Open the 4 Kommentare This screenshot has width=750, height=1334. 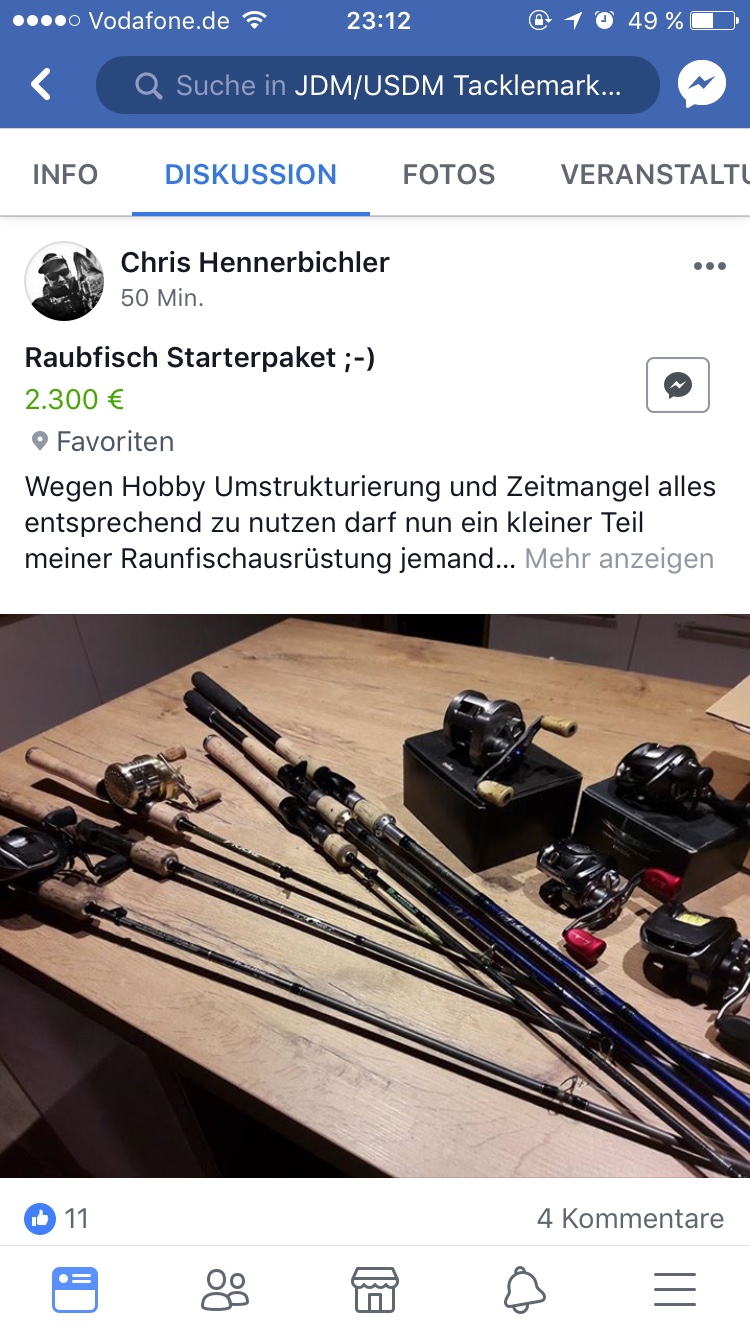pyautogui.click(x=630, y=1218)
